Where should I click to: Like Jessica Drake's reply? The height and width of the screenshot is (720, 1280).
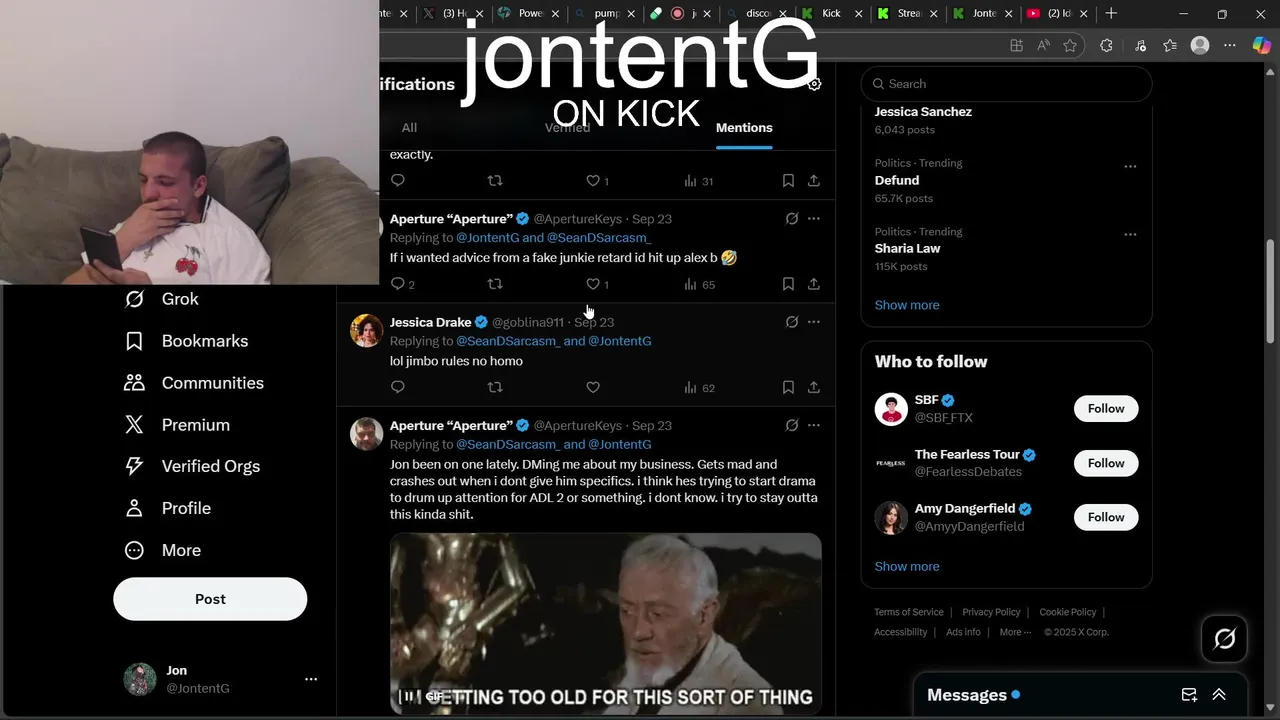pos(593,387)
